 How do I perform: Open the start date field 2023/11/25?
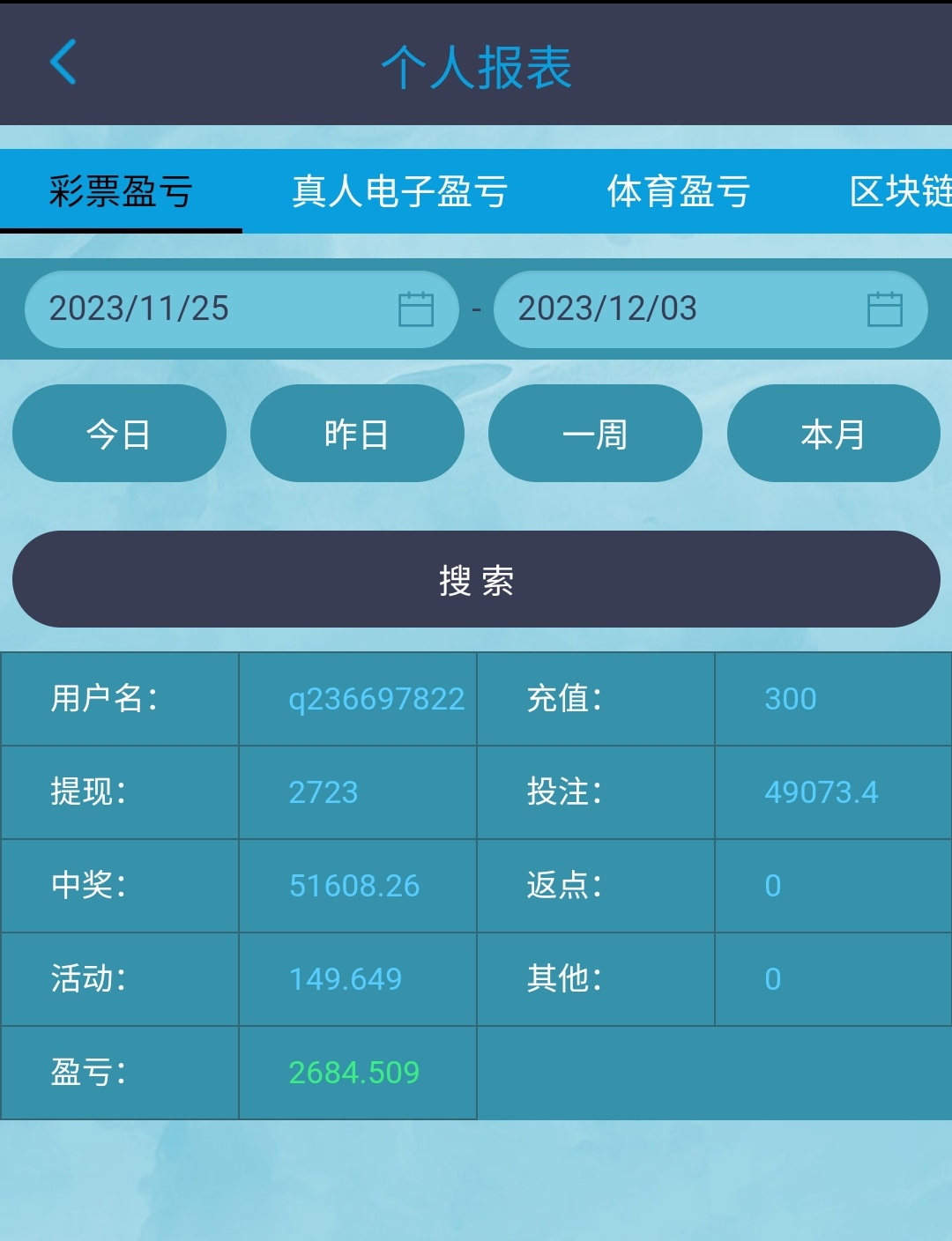[241, 309]
